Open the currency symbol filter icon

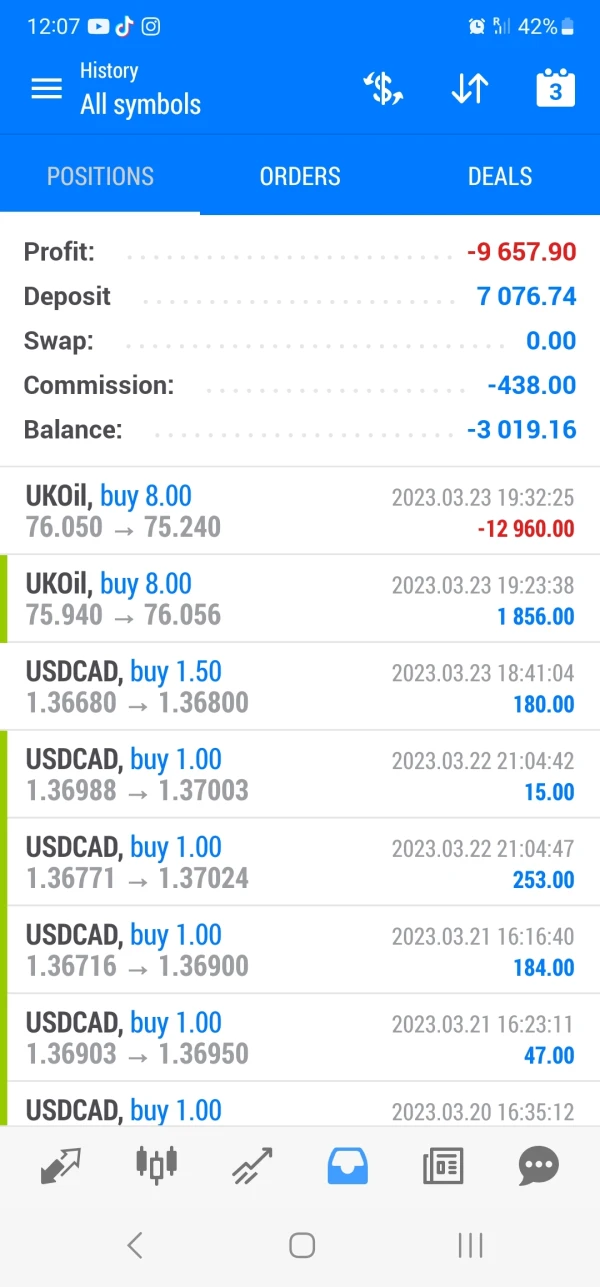click(x=382, y=89)
